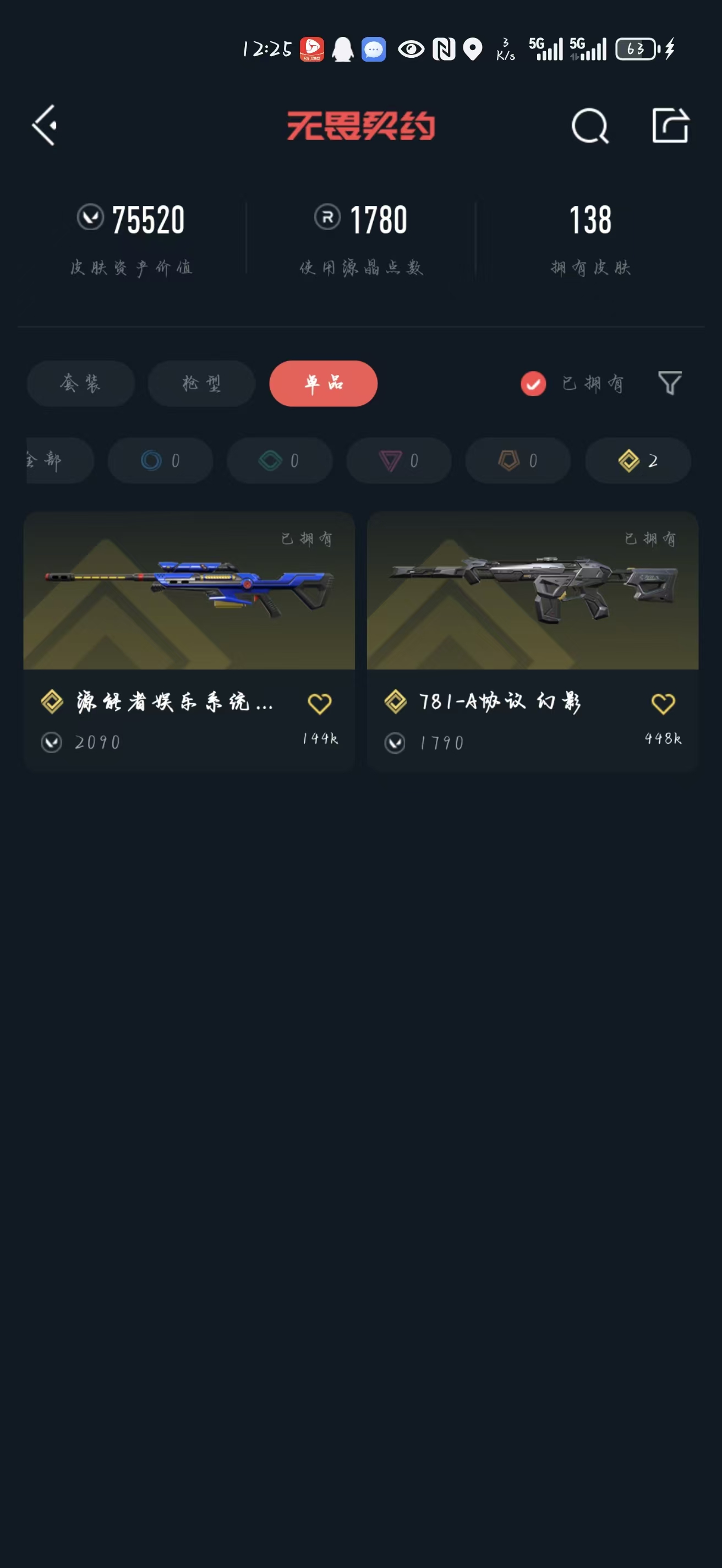Switch to the 枪型 tab

(201, 384)
